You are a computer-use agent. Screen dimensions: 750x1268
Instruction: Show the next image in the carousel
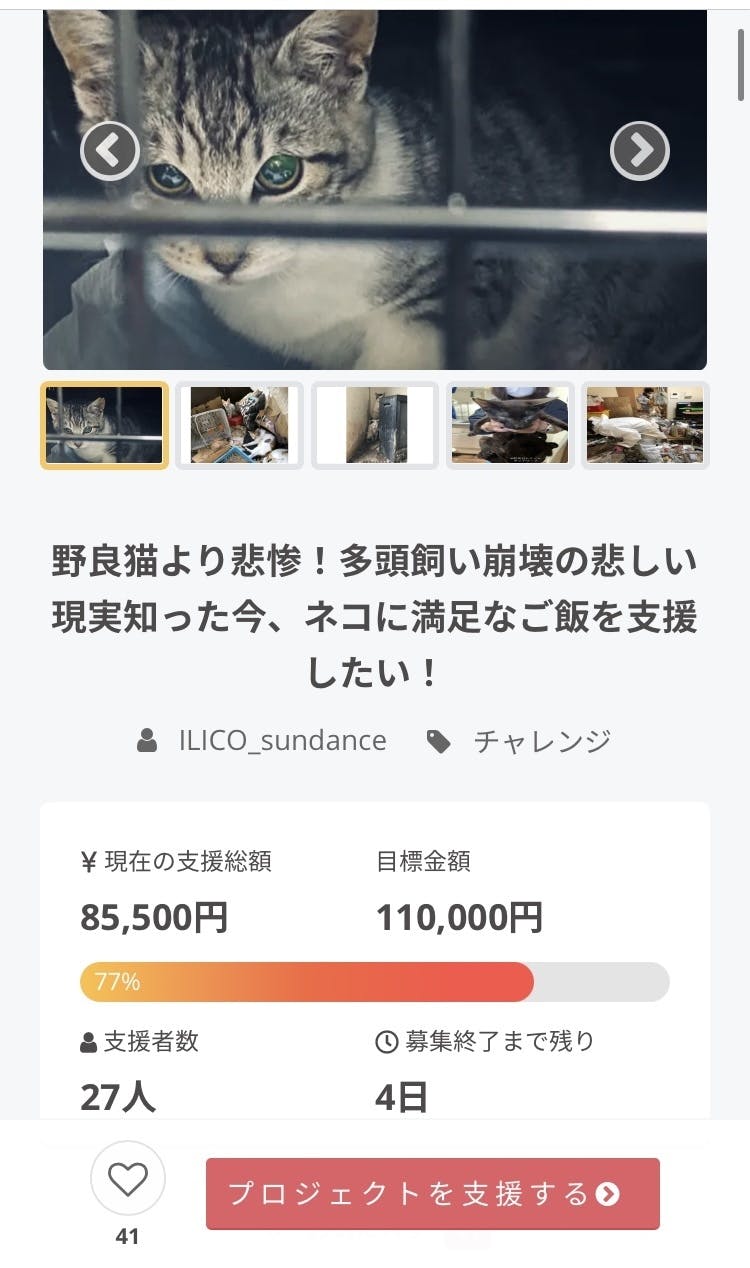pos(639,151)
